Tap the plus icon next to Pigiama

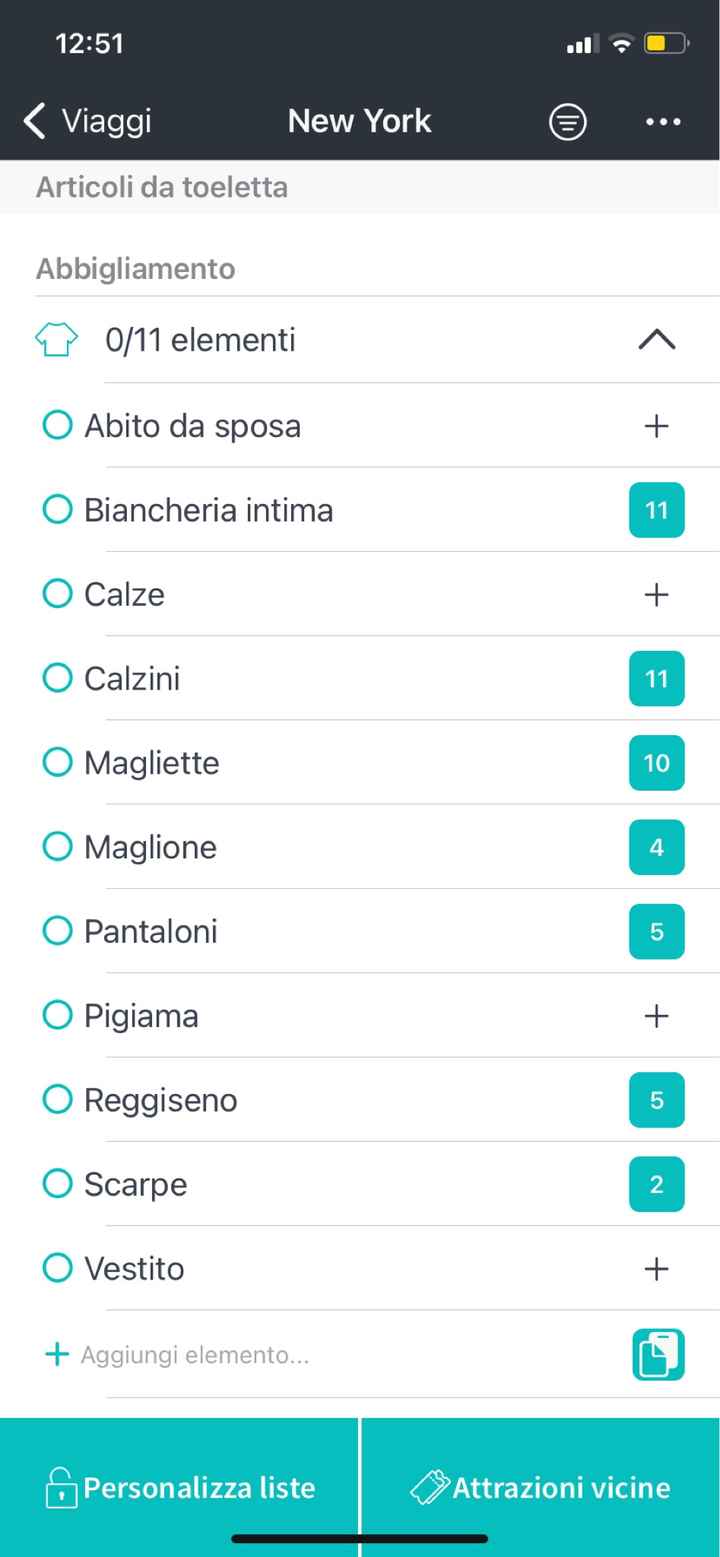click(657, 1015)
